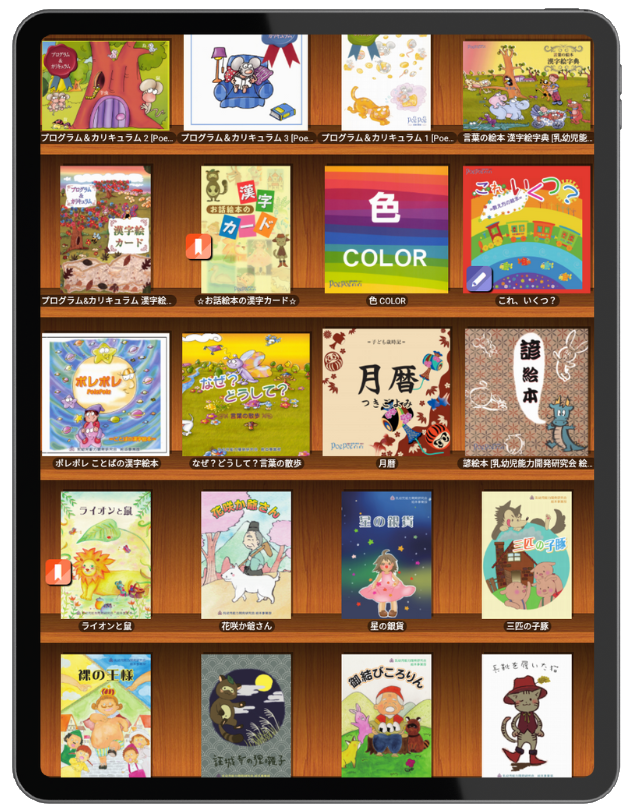The width and height of the screenshot is (627, 807).
Task: Open ☆お話絵本の漢字カード☆ book
Action: point(246,228)
